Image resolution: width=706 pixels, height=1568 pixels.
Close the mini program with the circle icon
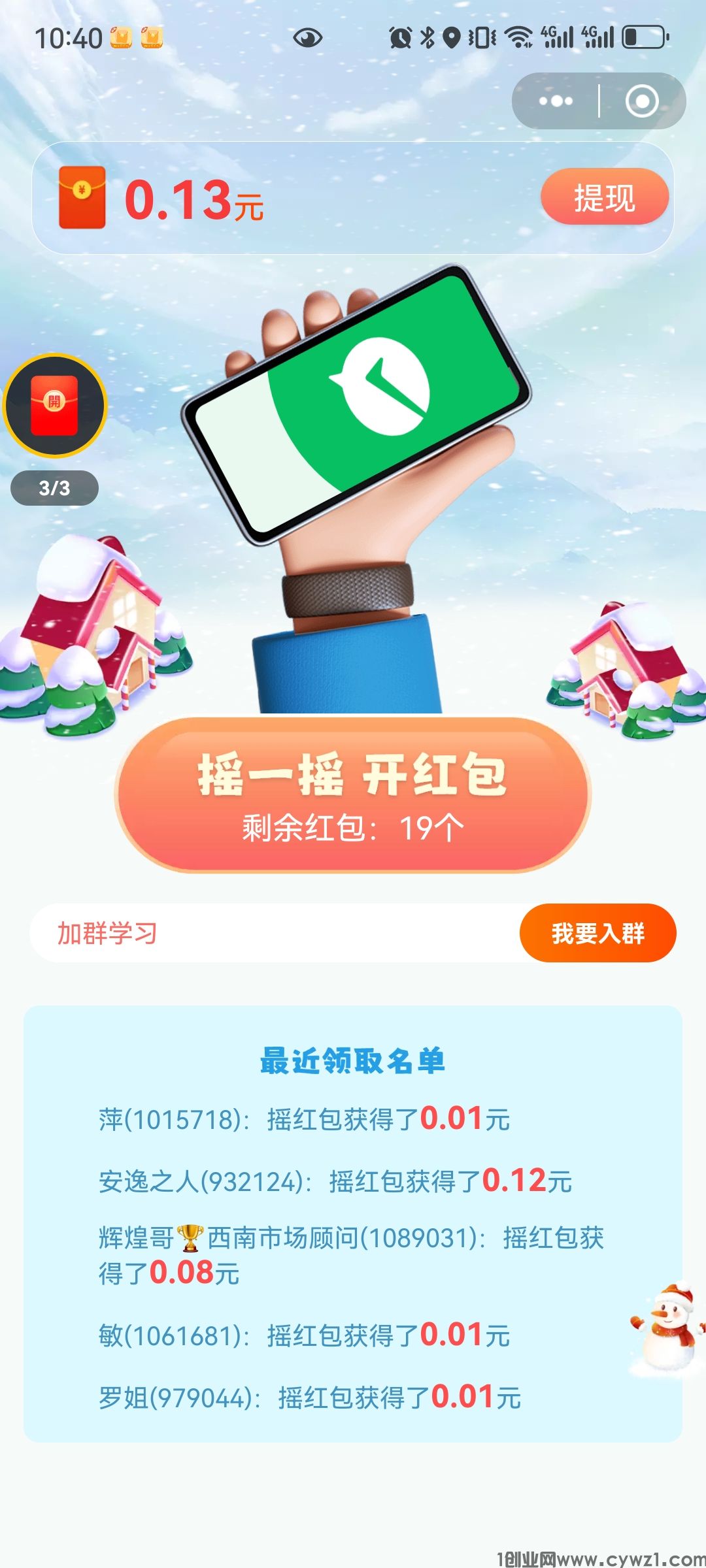[x=641, y=101]
